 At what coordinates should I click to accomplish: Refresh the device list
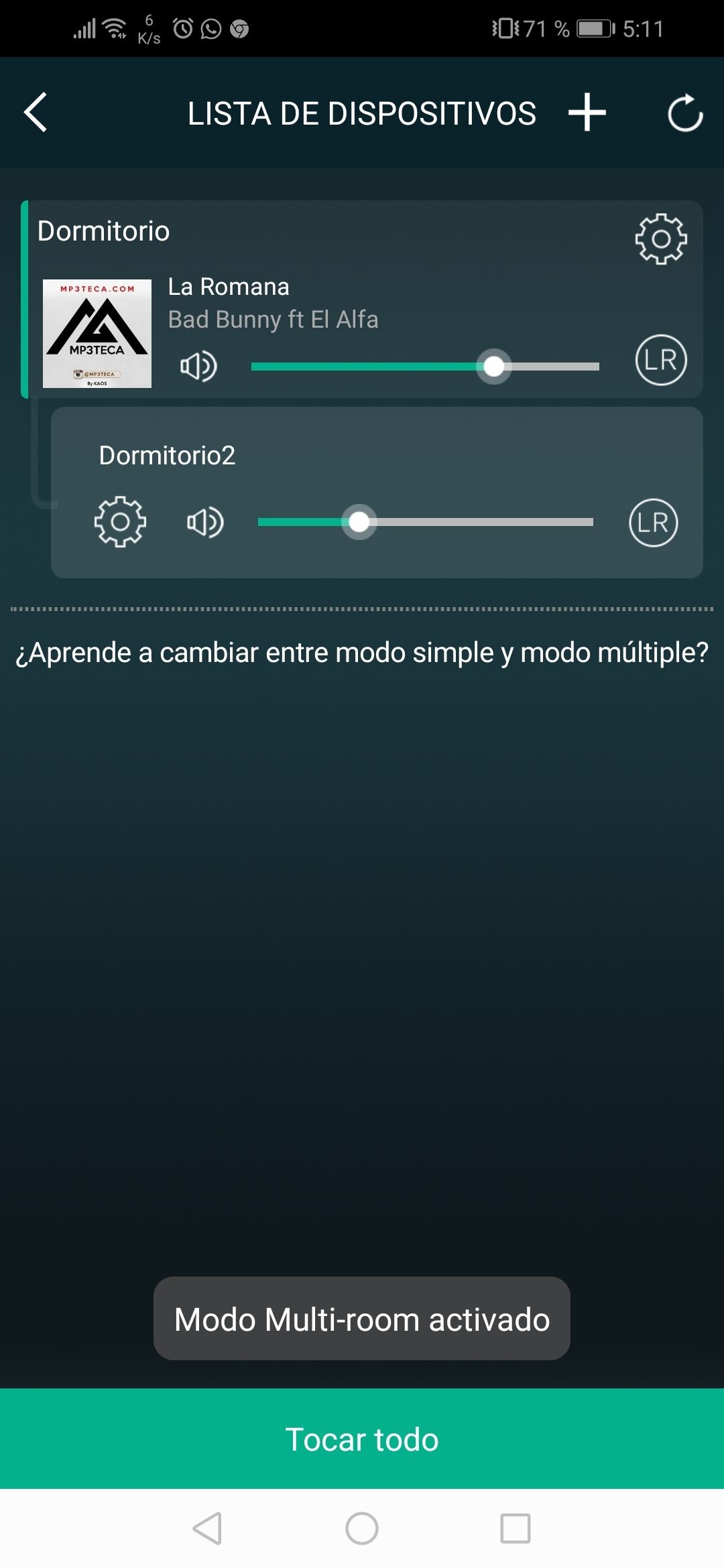684,113
